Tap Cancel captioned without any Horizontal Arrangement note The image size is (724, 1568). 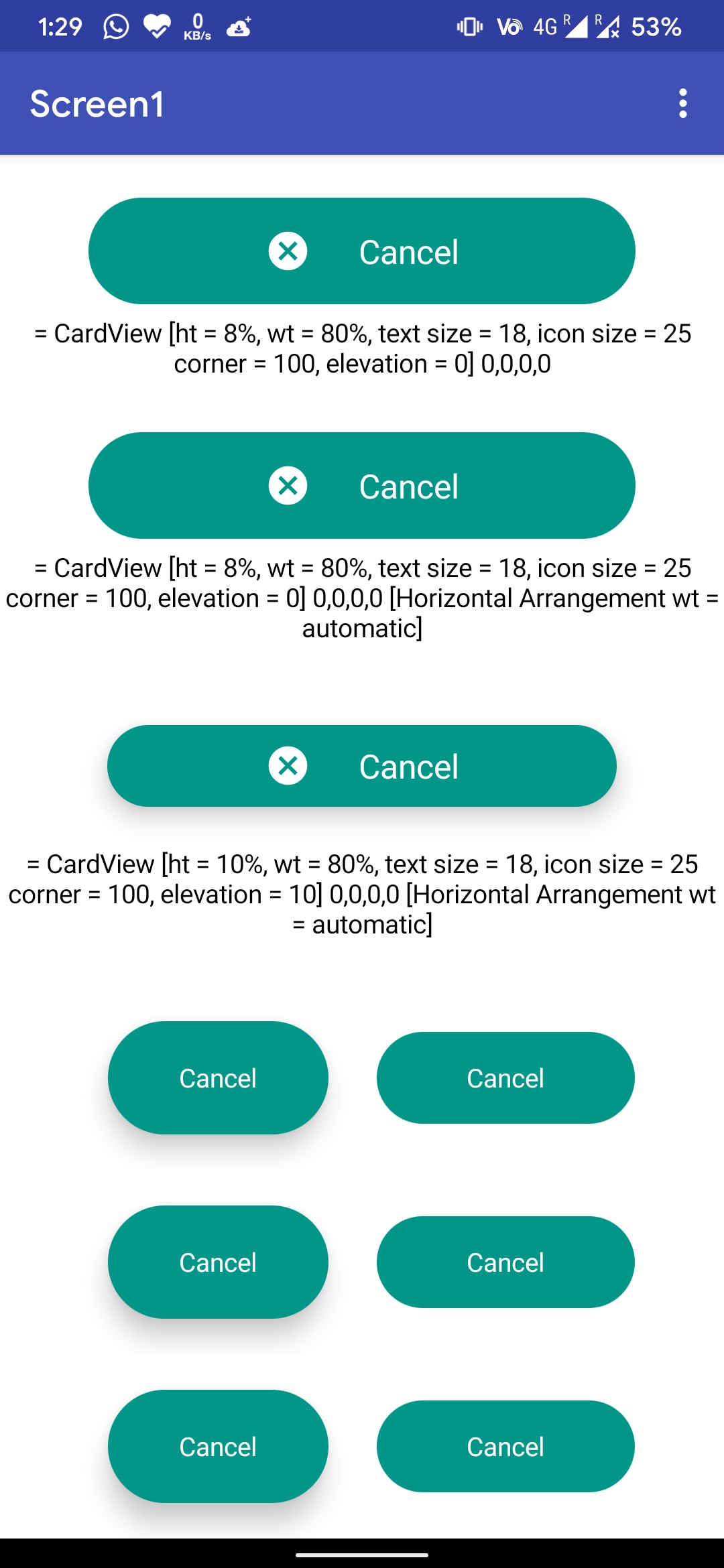pyautogui.click(x=362, y=251)
